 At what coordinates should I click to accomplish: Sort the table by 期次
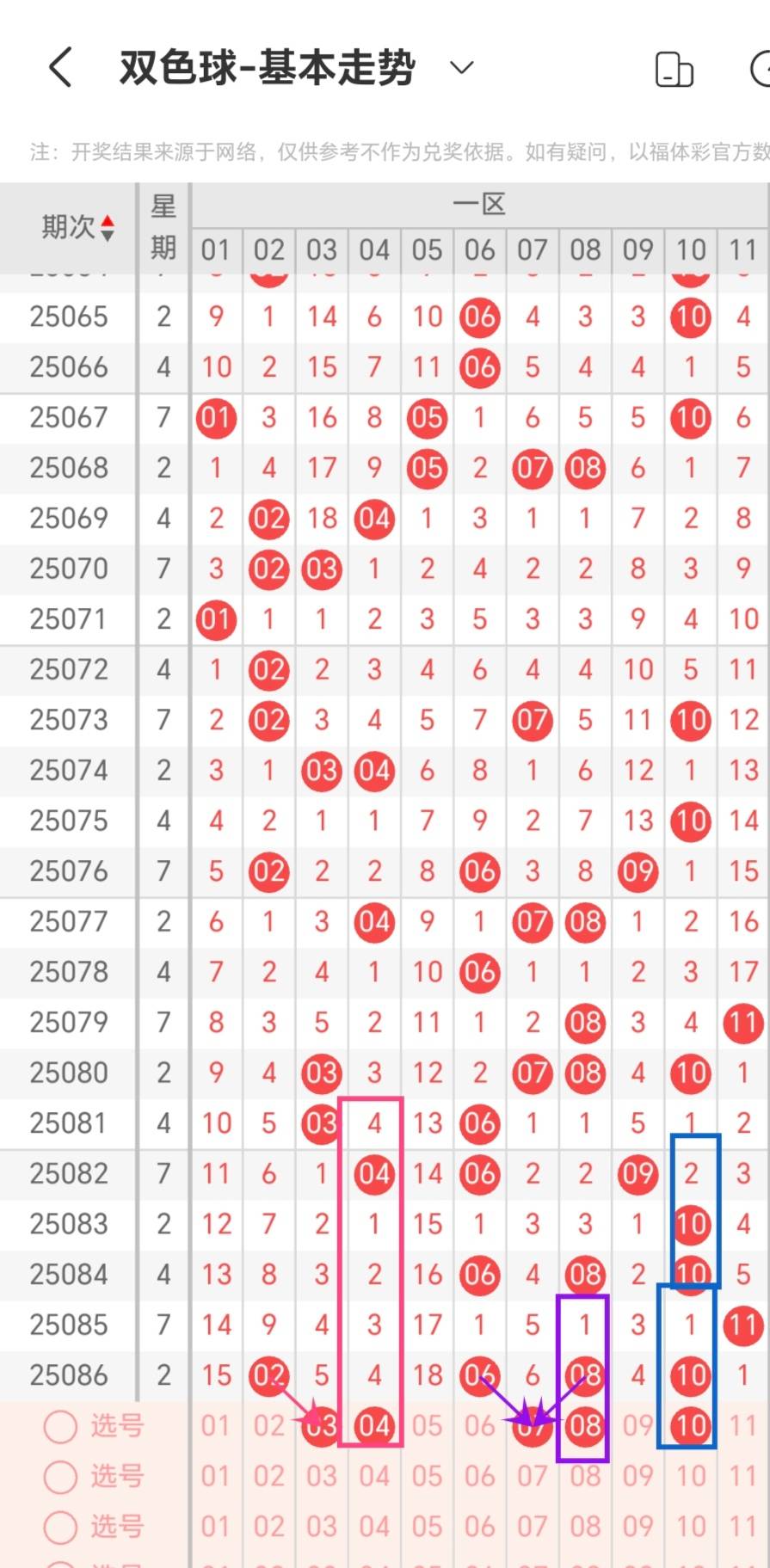[x=77, y=228]
